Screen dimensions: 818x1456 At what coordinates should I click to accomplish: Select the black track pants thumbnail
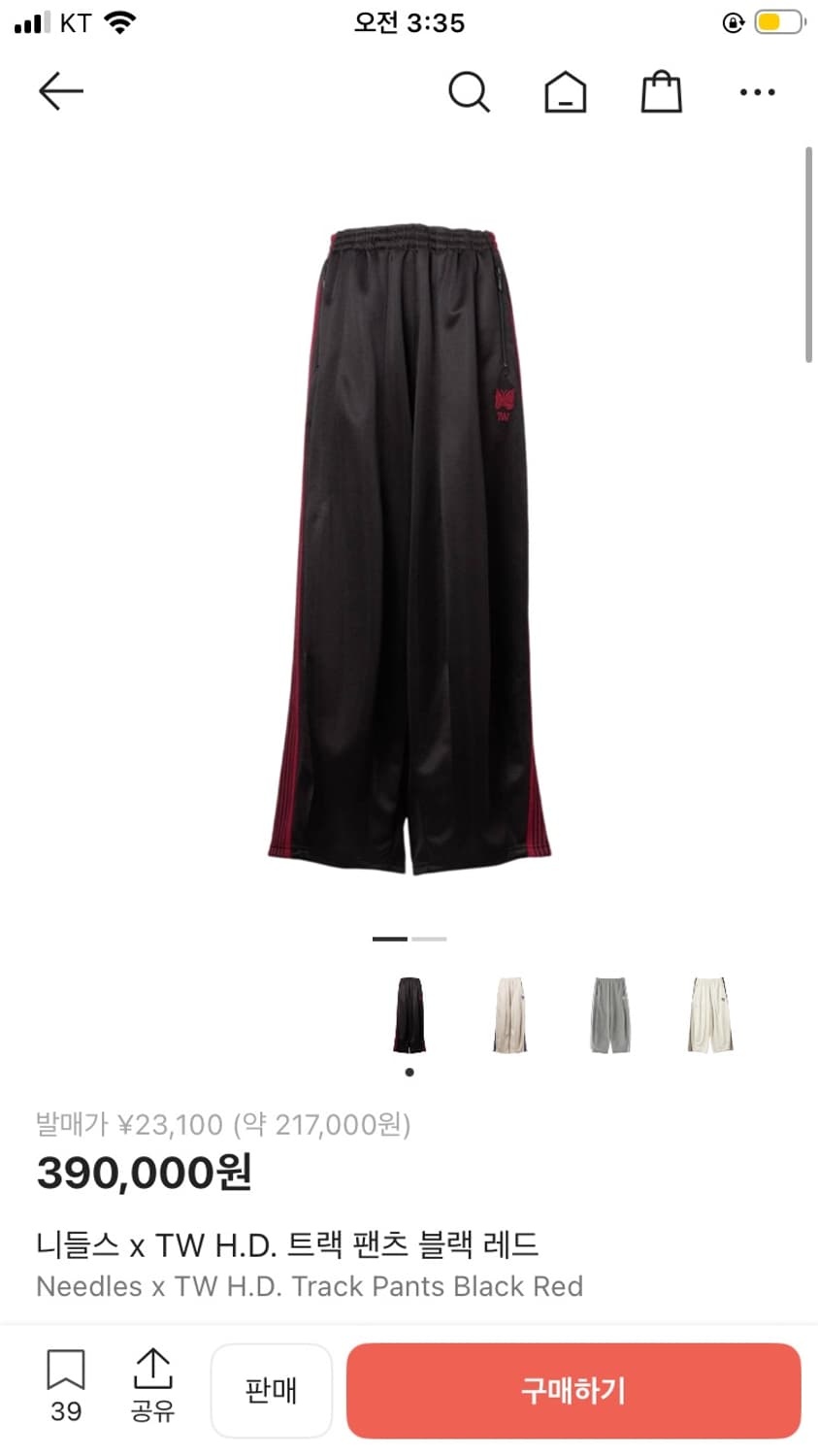click(409, 1014)
